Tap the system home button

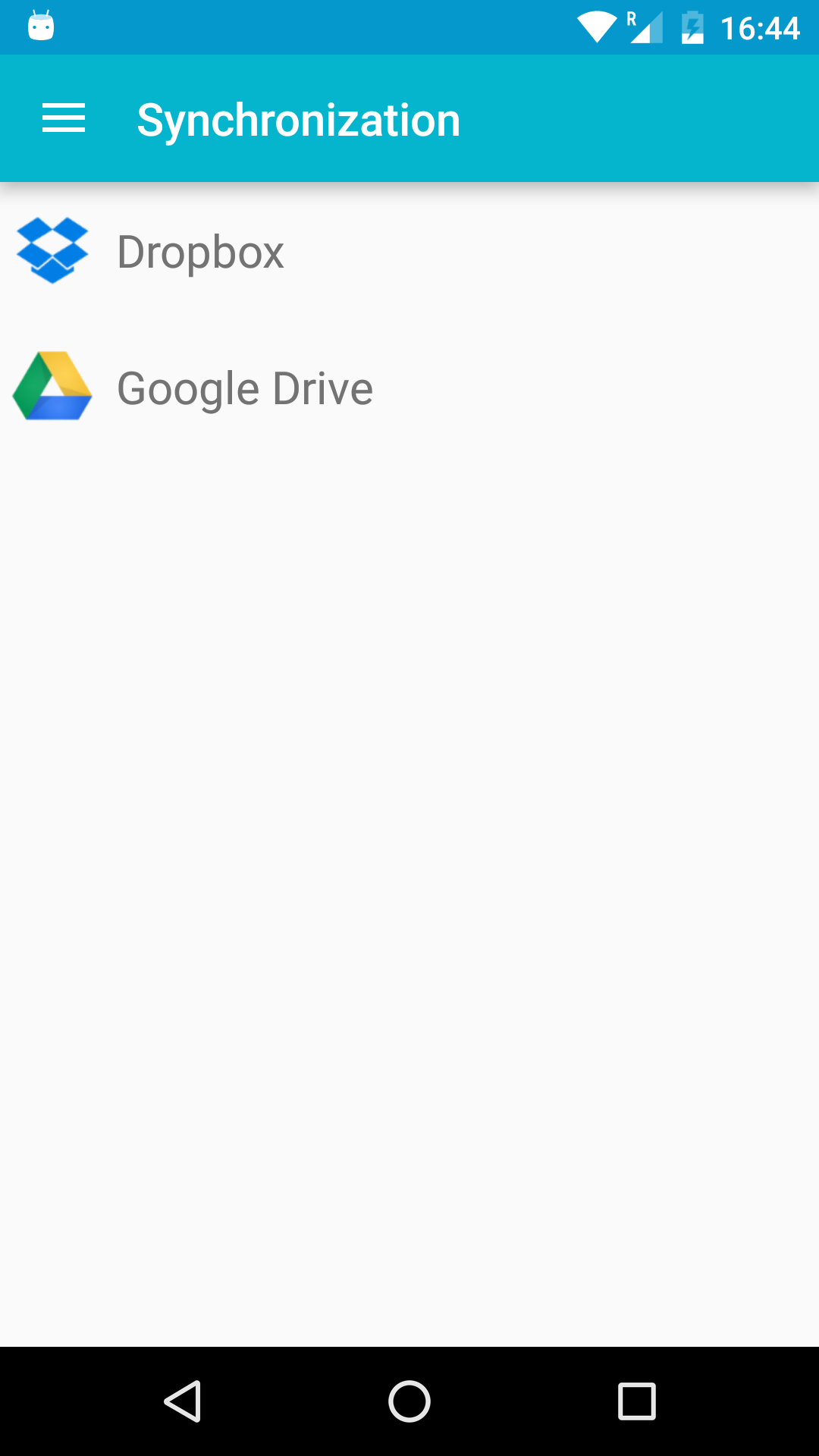coord(409,1401)
